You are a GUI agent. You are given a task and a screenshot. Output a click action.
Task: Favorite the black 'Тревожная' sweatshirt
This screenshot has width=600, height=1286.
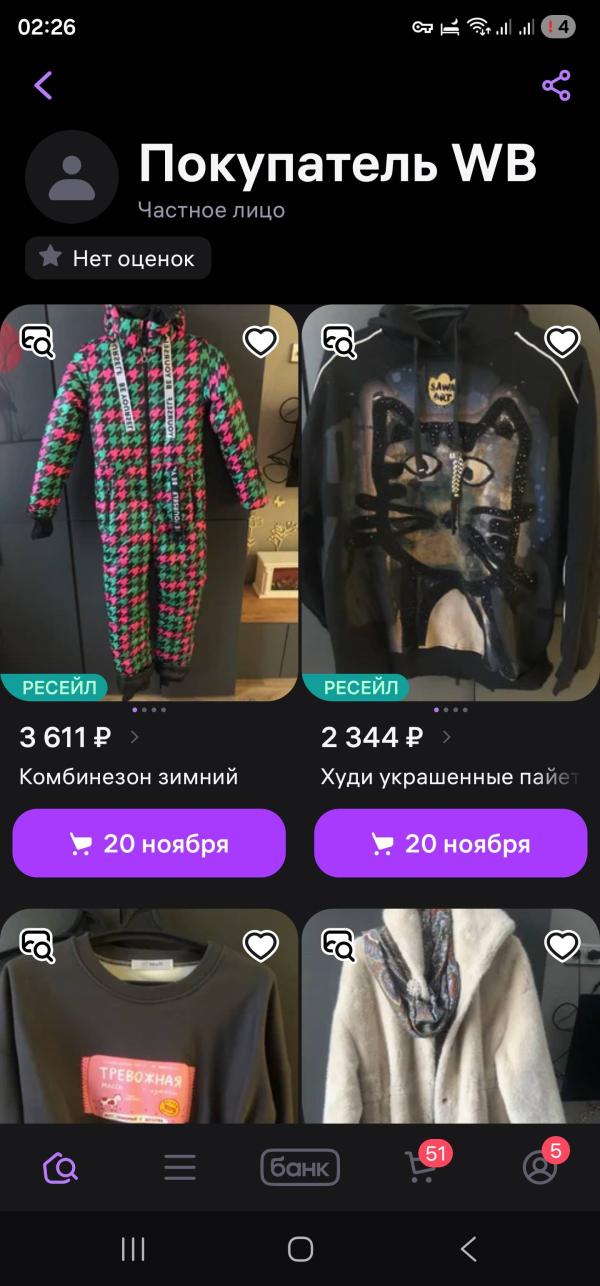[x=260, y=945]
